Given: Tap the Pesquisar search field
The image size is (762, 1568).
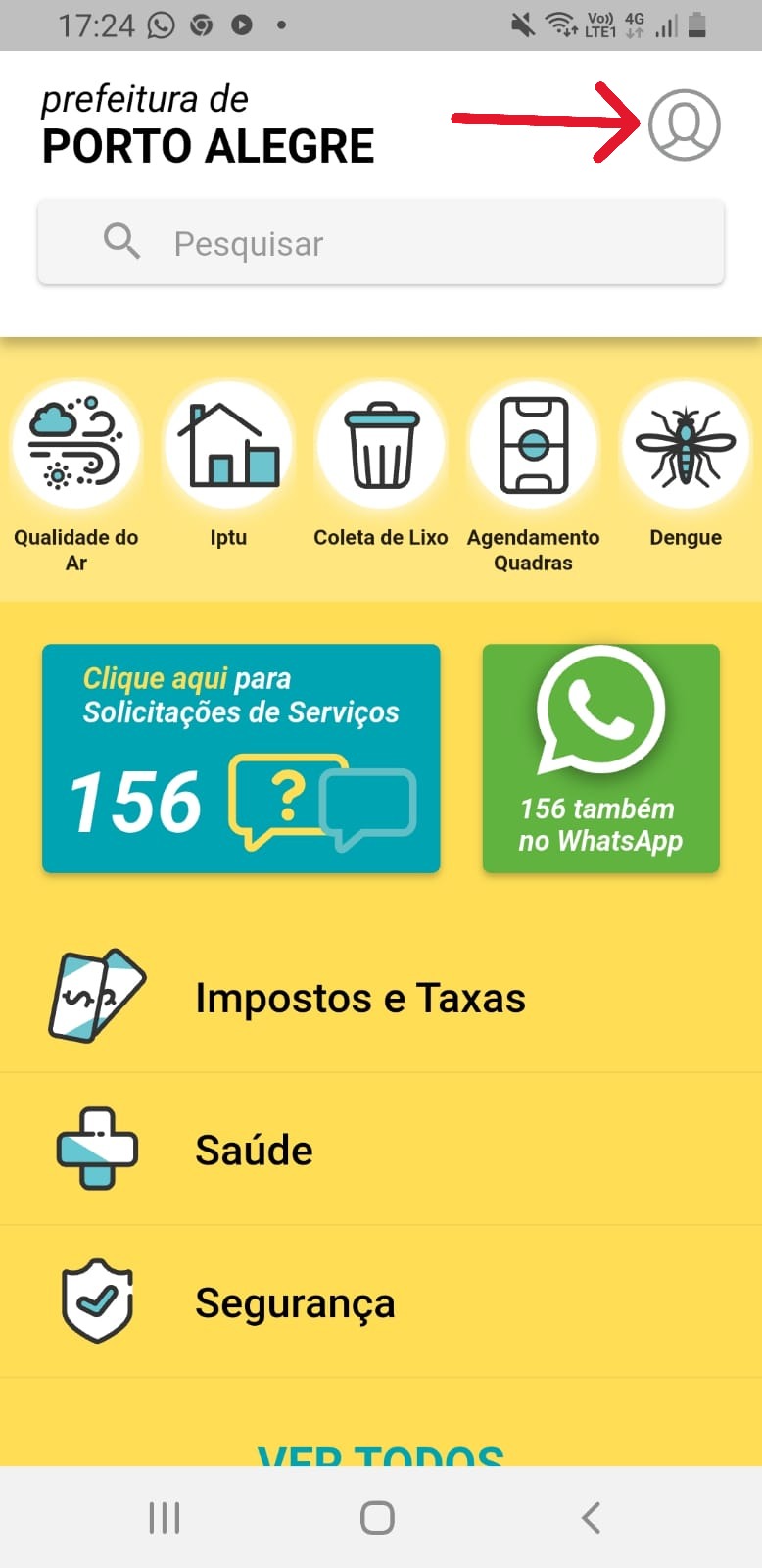Looking at the screenshot, I should (380, 243).
